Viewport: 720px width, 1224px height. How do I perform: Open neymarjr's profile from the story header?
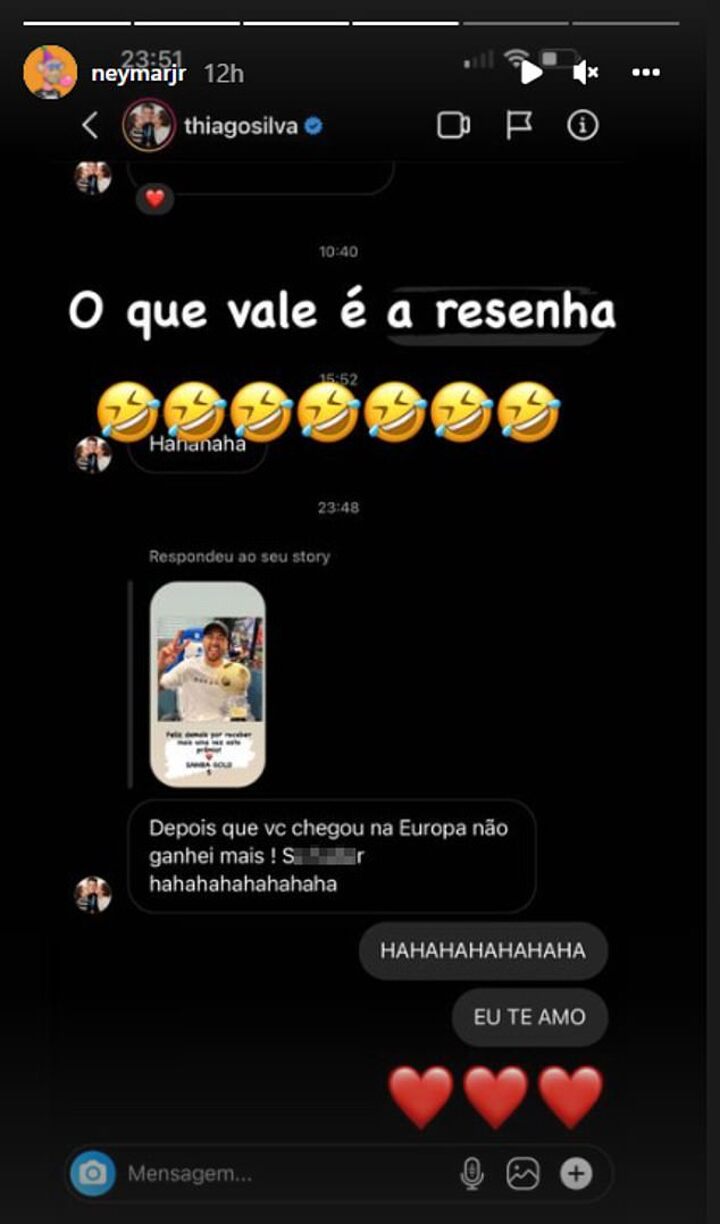139,73
